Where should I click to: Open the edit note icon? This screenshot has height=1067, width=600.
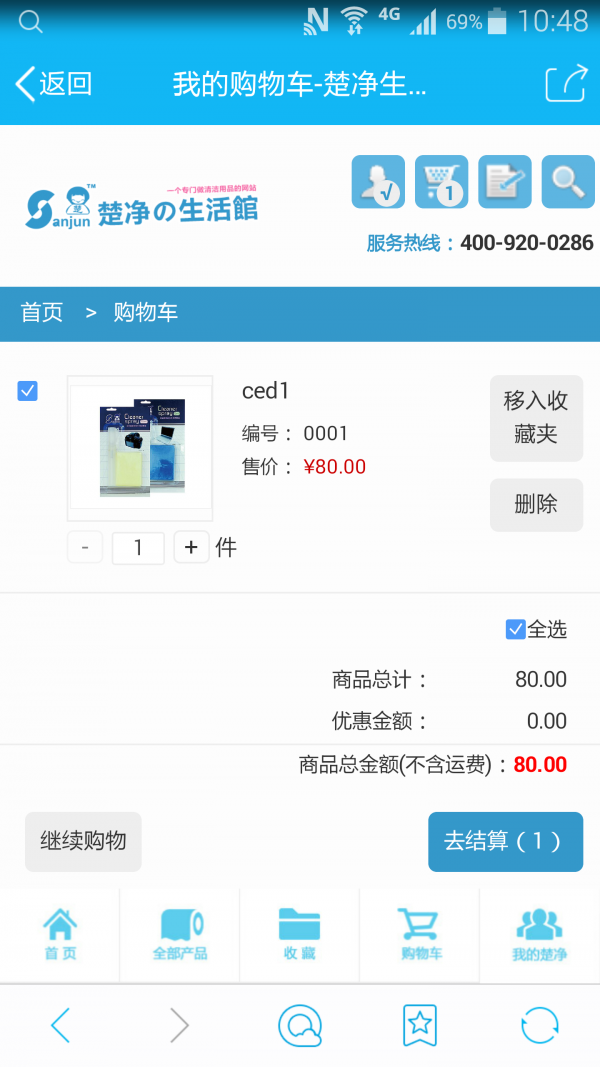tap(504, 182)
